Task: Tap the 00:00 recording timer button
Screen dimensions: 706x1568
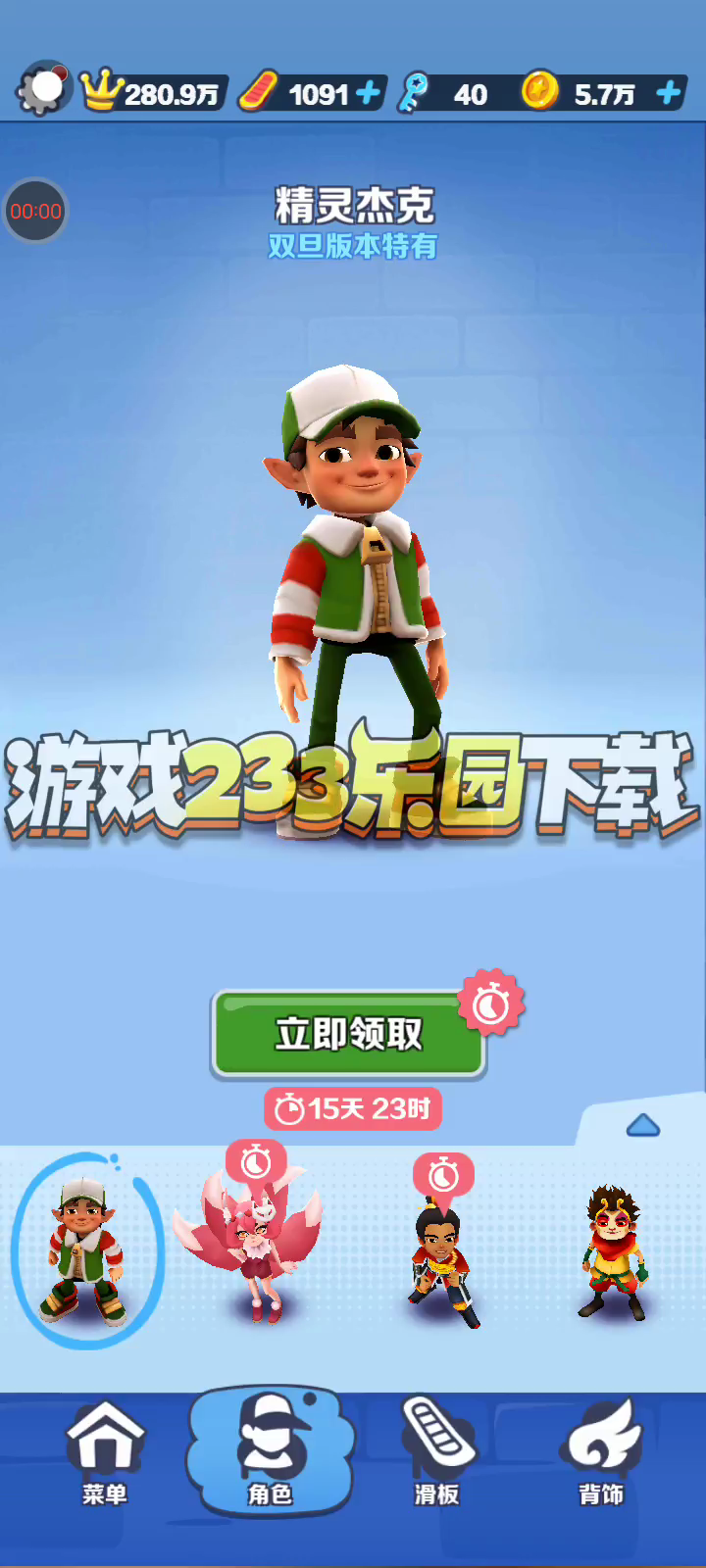Action: [36, 211]
